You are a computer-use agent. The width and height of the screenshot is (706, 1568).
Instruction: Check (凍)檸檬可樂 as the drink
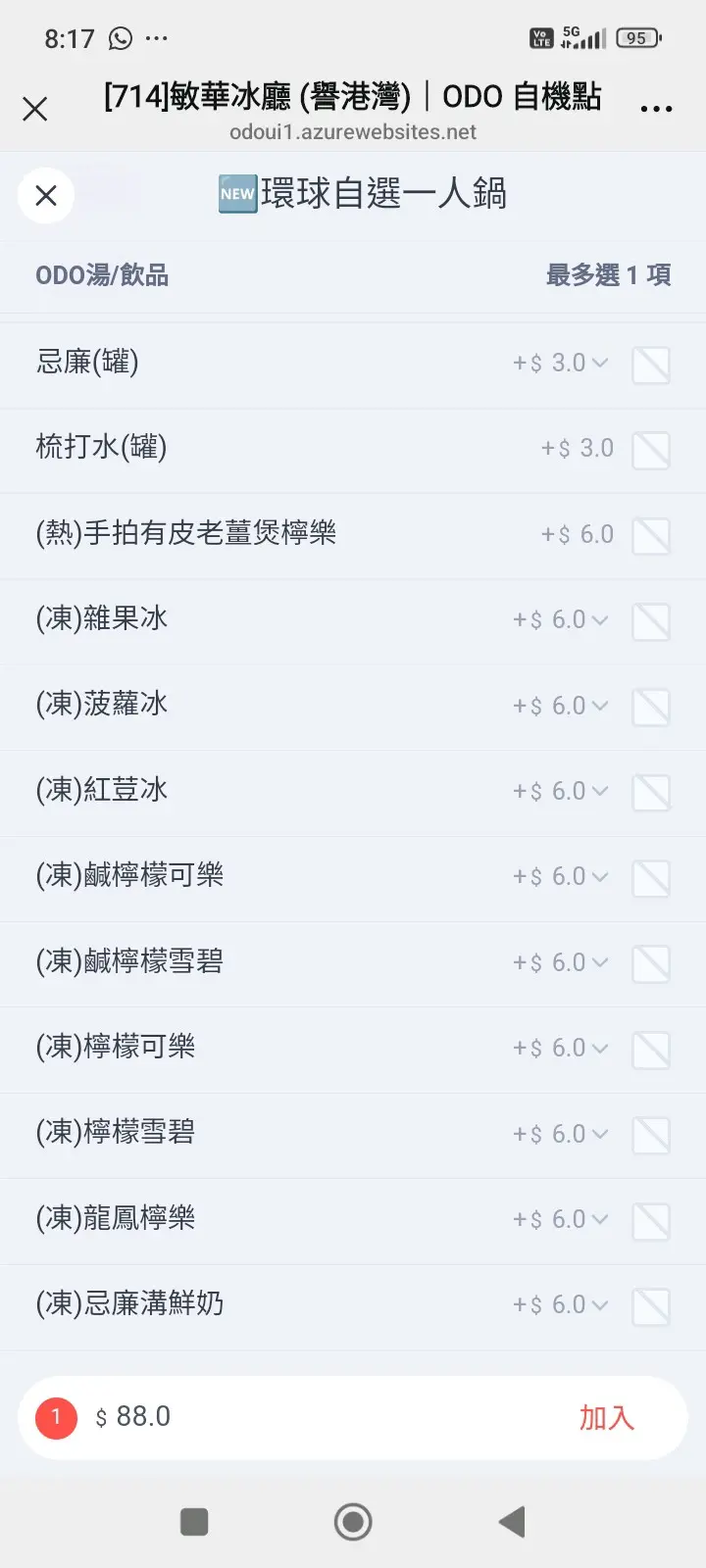651,1050
